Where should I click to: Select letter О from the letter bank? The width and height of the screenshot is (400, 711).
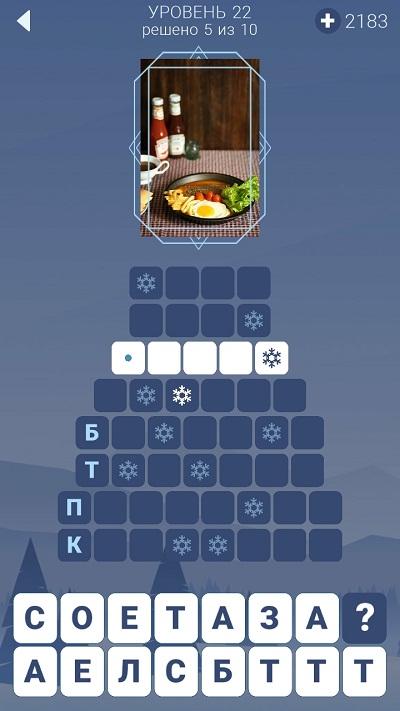click(x=82, y=618)
